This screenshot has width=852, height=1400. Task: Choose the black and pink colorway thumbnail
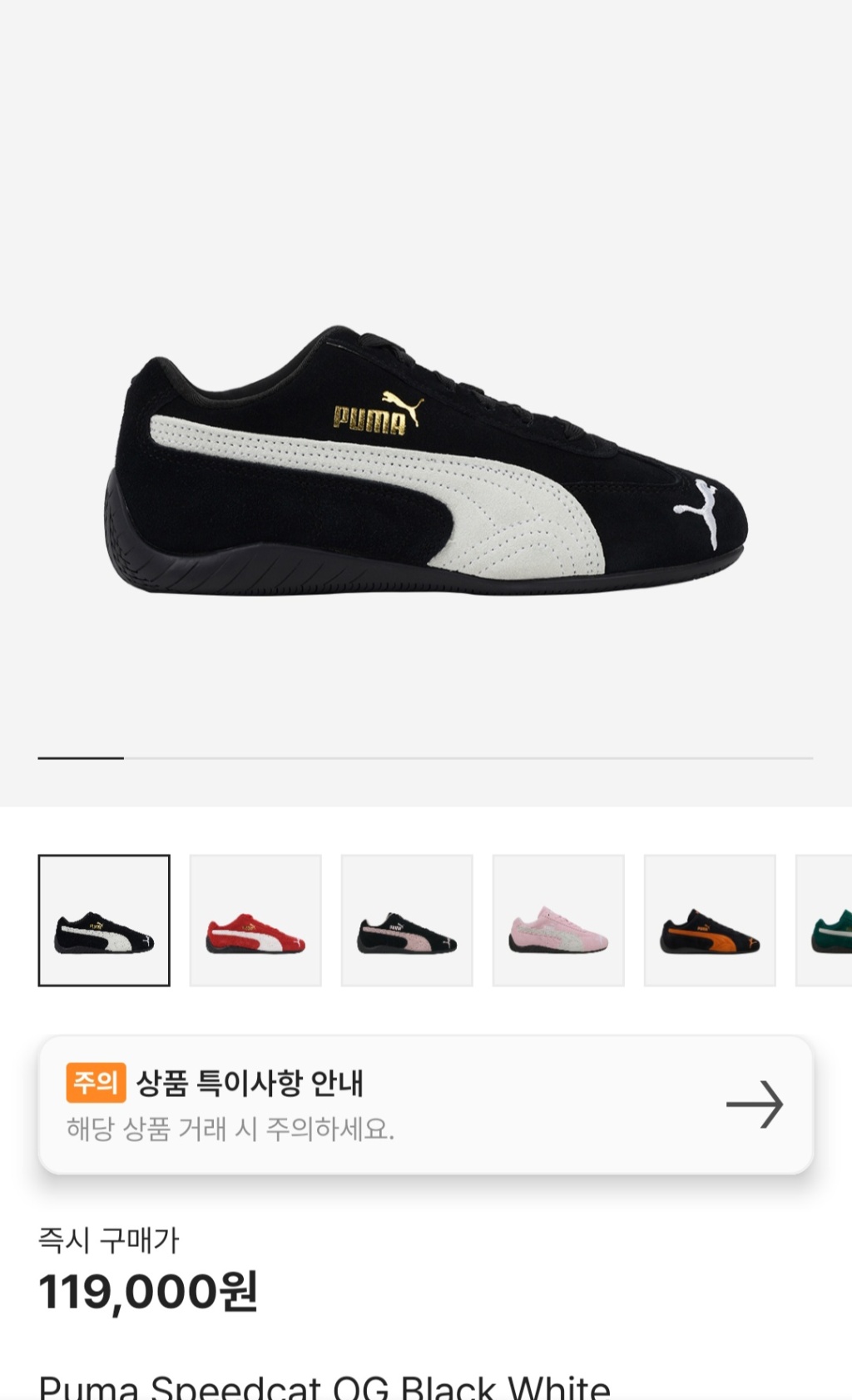coord(407,921)
